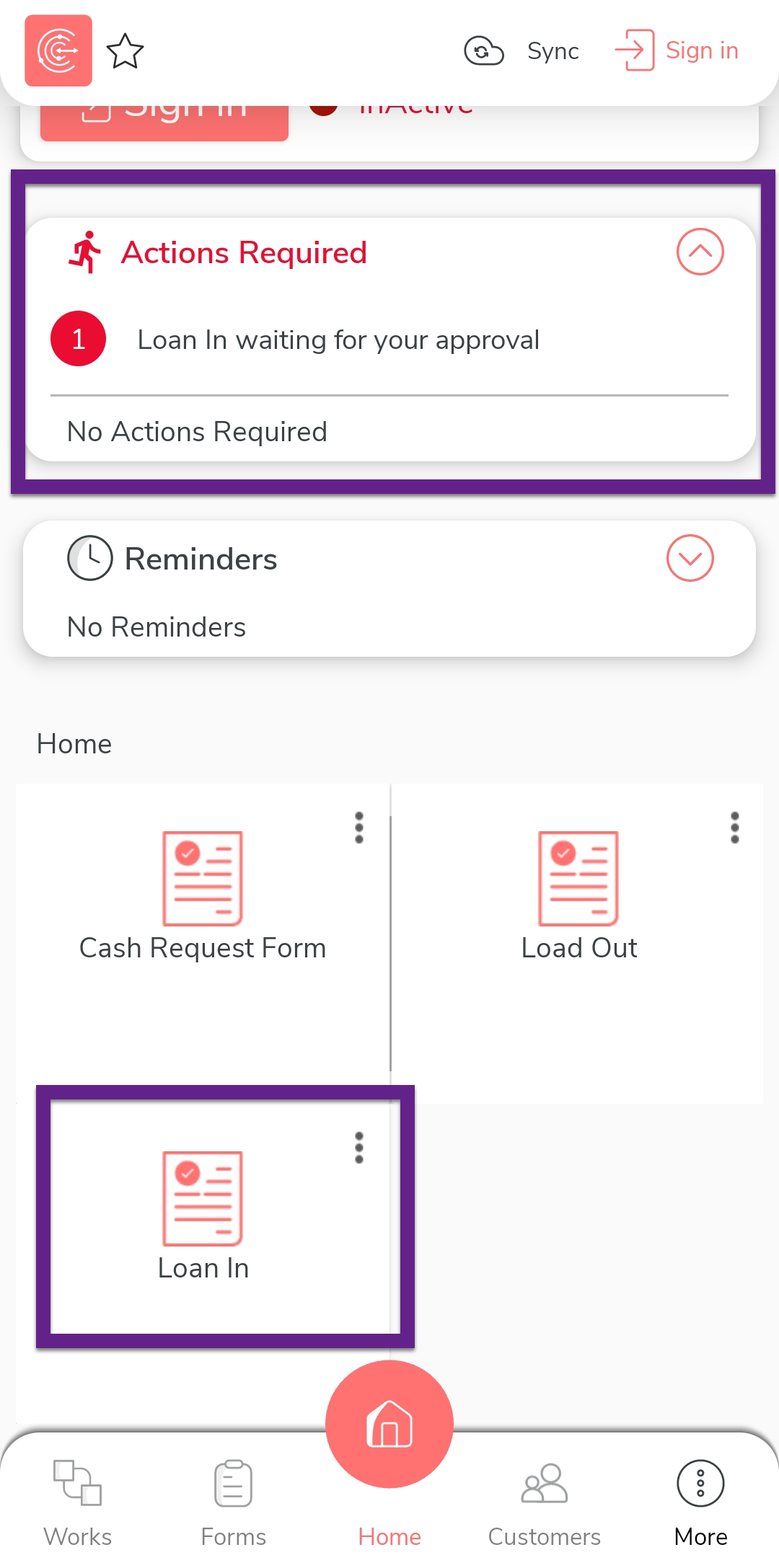Switch to the Forms tab

tap(233, 1502)
